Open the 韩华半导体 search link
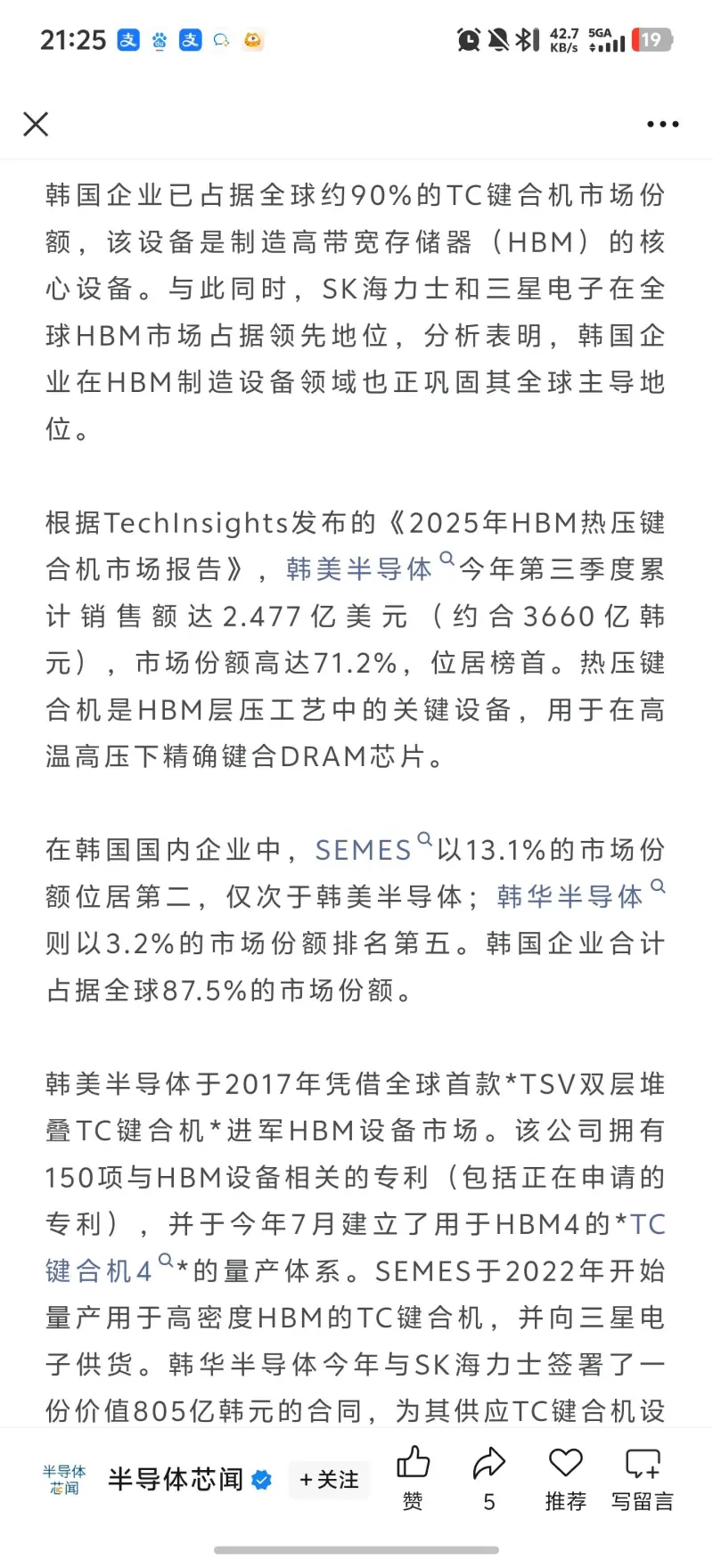The height and width of the screenshot is (1568, 713). click(x=570, y=896)
